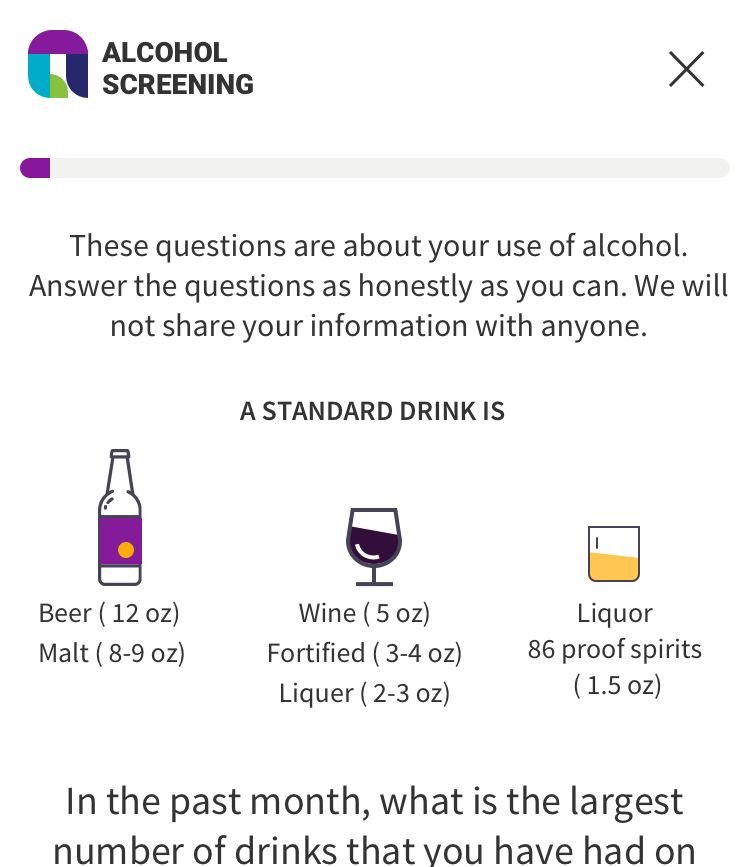This screenshot has height=867, width=750.
Task: Click the whiskey tumbler illustration
Action: [x=614, y=551]
